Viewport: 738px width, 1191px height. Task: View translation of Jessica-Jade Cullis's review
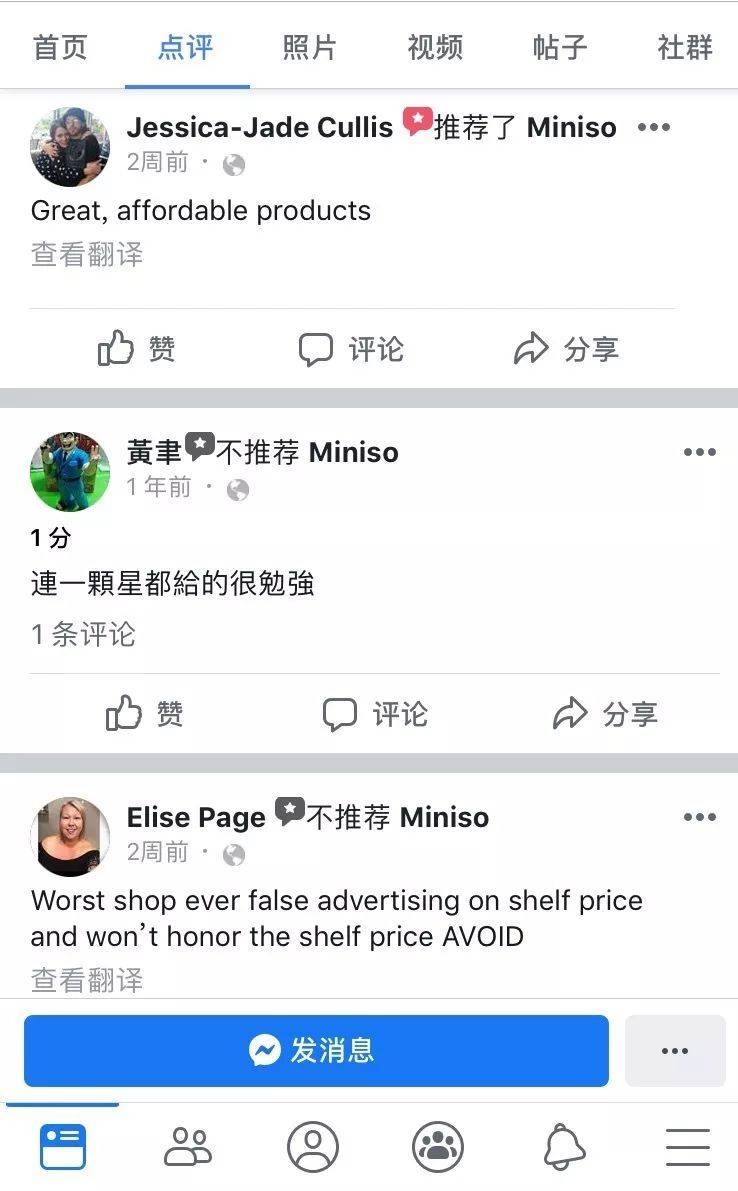coord(87,255)
